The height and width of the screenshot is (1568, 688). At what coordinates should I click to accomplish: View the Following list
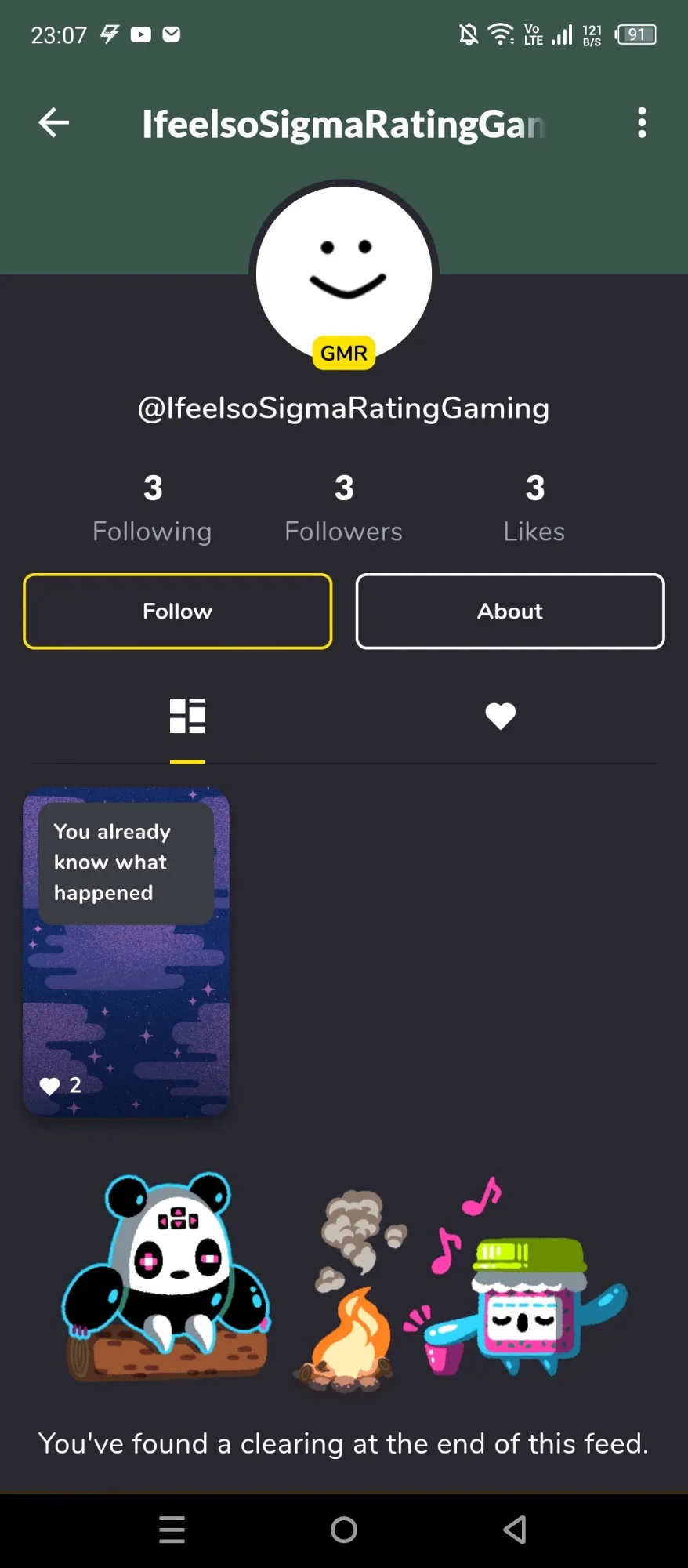pyautogui.click(x=152, y=508)
